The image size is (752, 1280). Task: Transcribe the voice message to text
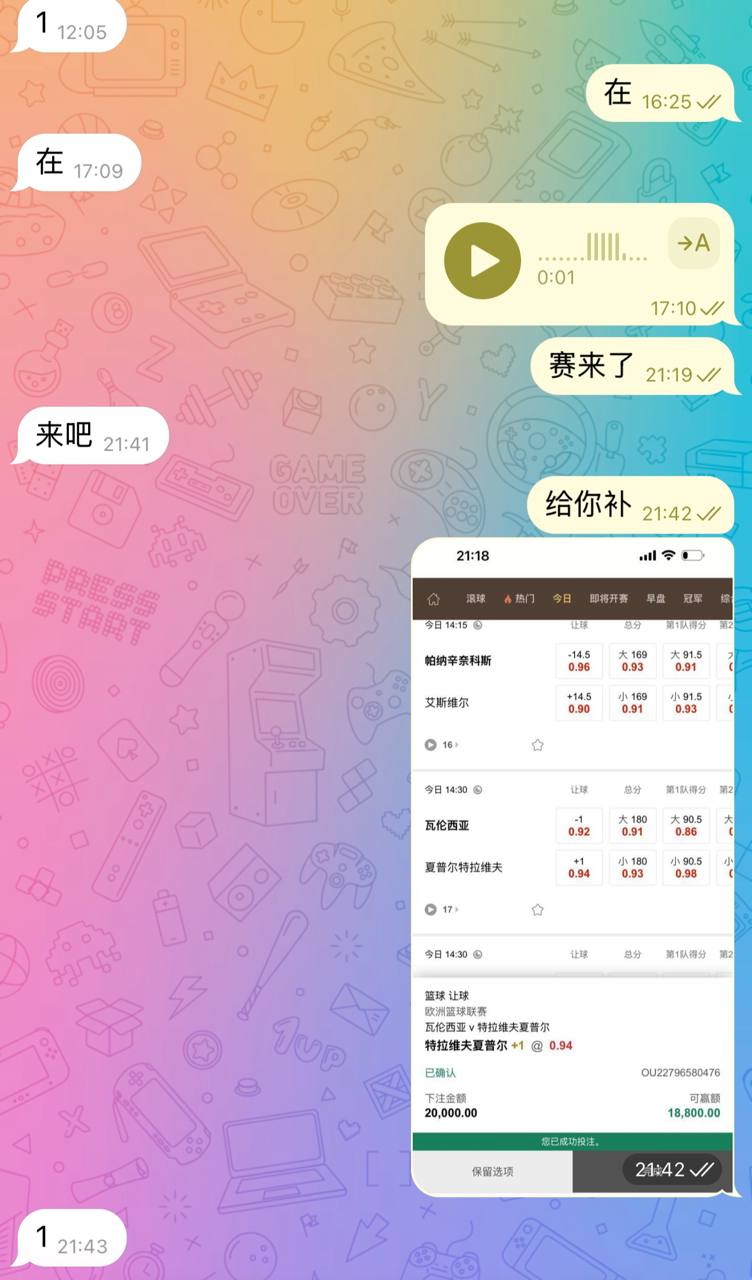(x=693, y=243)
